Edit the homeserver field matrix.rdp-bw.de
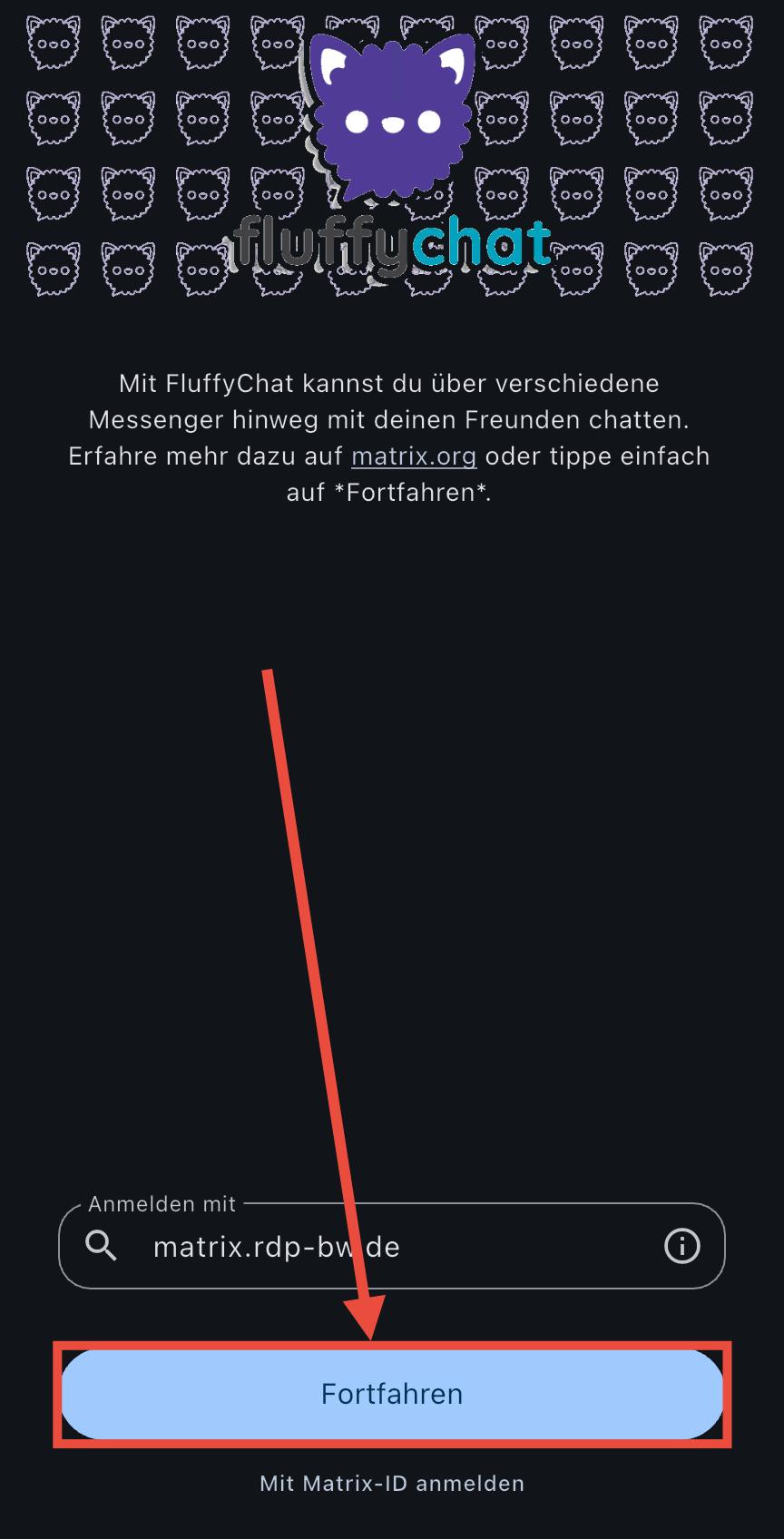This screenshot has width=784, height=1539. 381,1247
